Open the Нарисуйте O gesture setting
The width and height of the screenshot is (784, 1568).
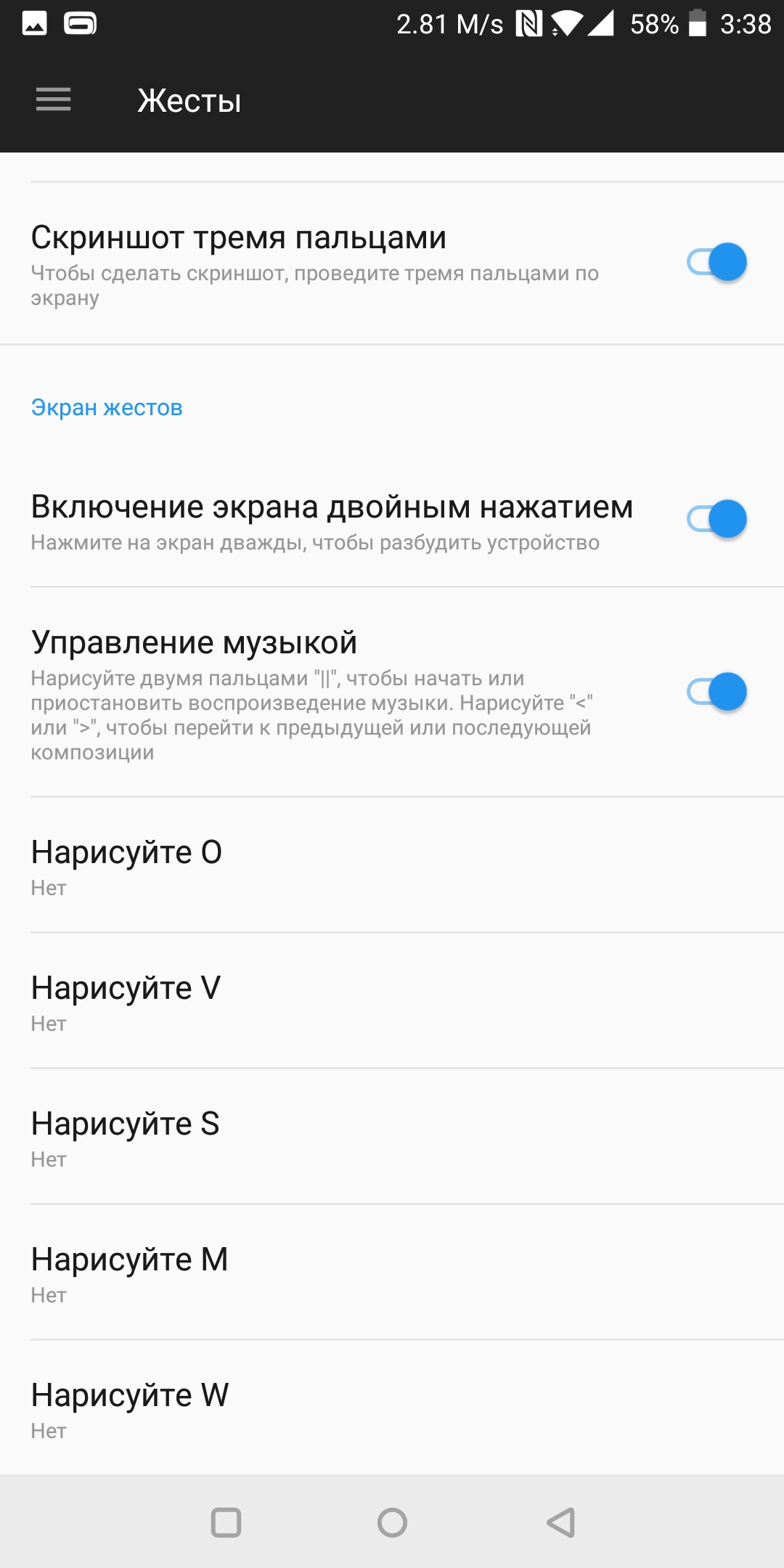click(392, 865)
